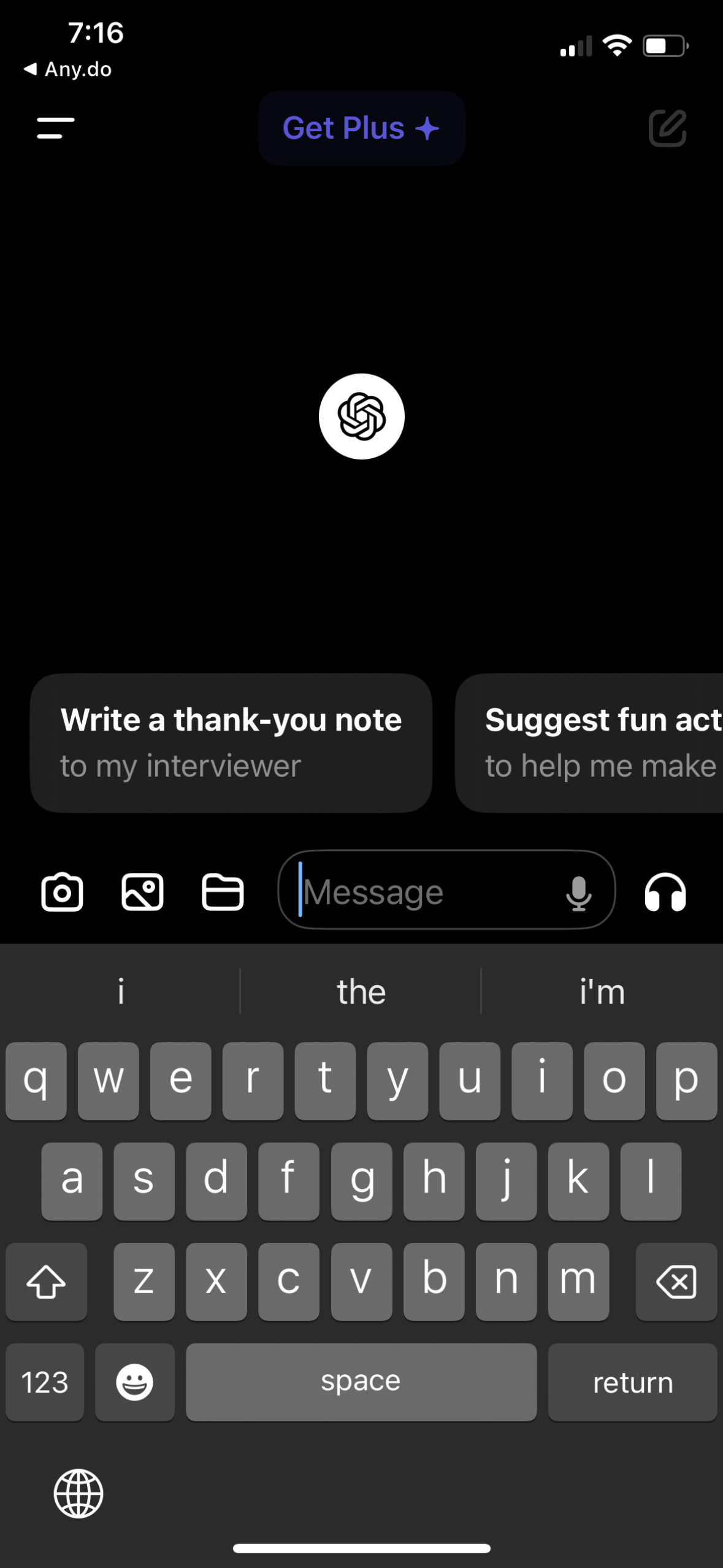This screenshot has height=1568, width=723.
Task: Toggle uppercase with the shift key
Action: pyautogui.click(x=46, y=1282)
